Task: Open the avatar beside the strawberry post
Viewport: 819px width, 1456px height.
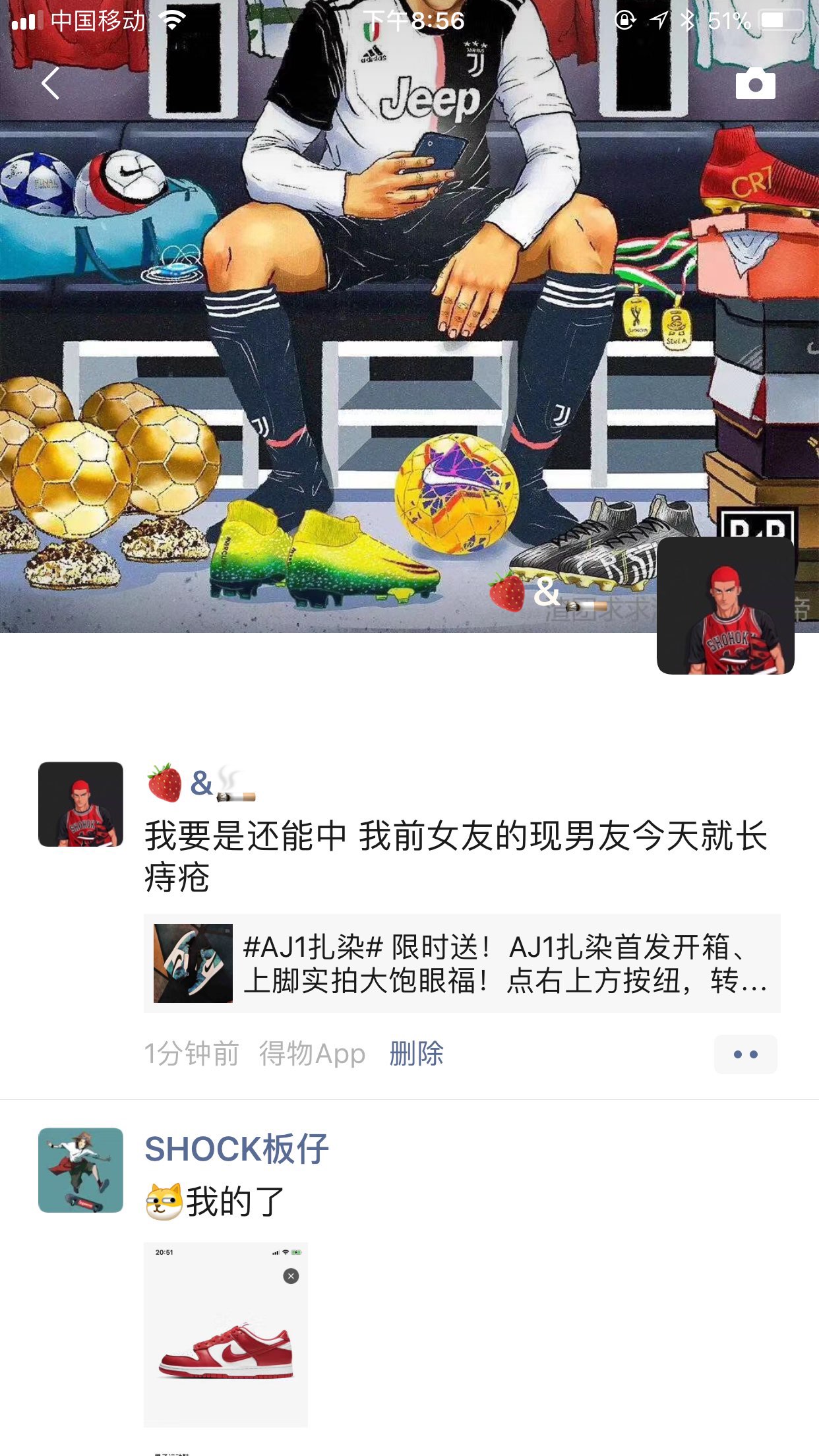Action: (80, 804)
